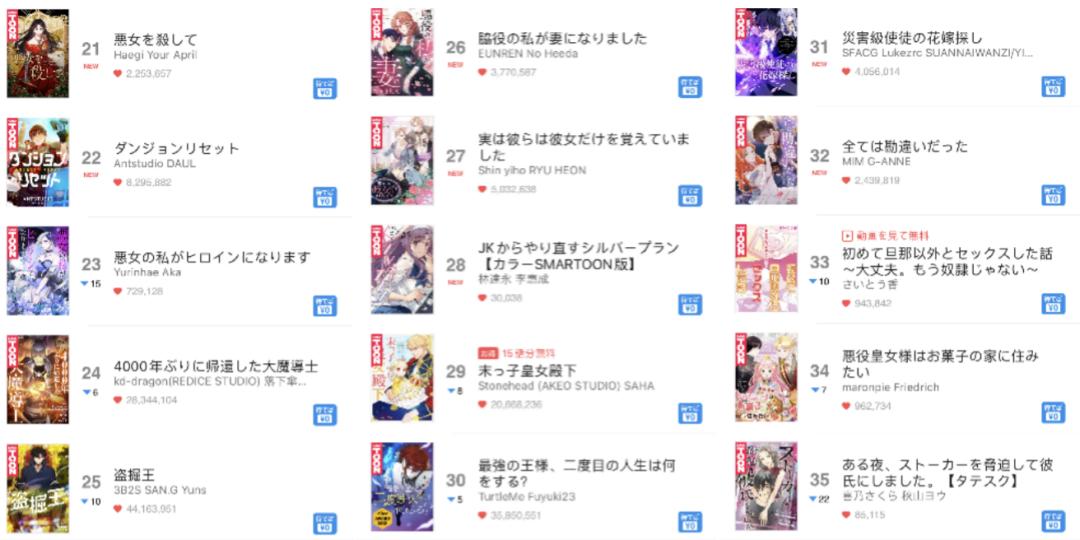Image resolution: width=1080 pixels, height=540 pixels.
Task: Tap the cover image of 盗掘王
Action: (x=38, y=488)
